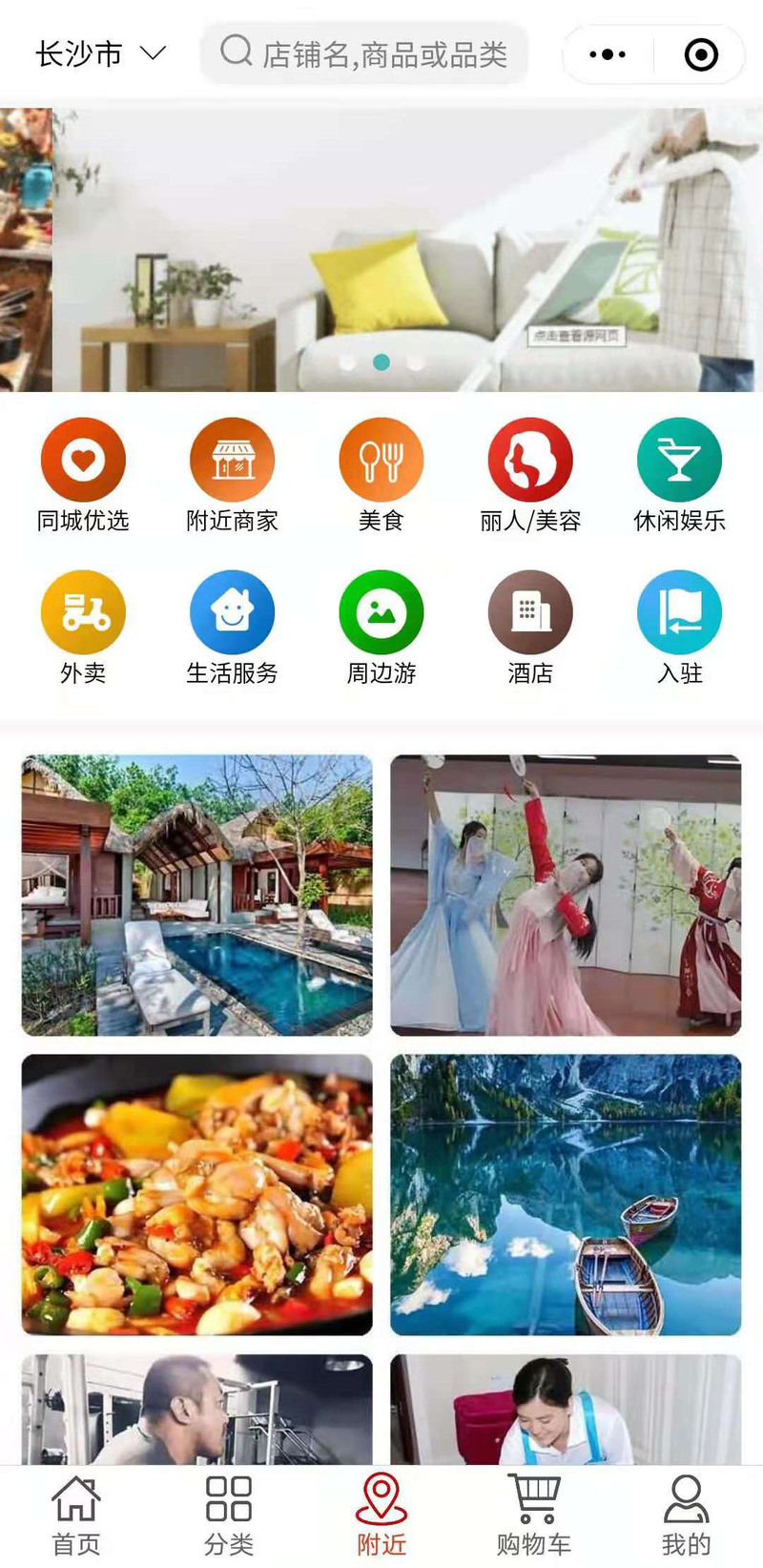Switch to the 首页 home tab
Image resolution: width=763 pixels, height=1568 pixels.
[76, 1515]
